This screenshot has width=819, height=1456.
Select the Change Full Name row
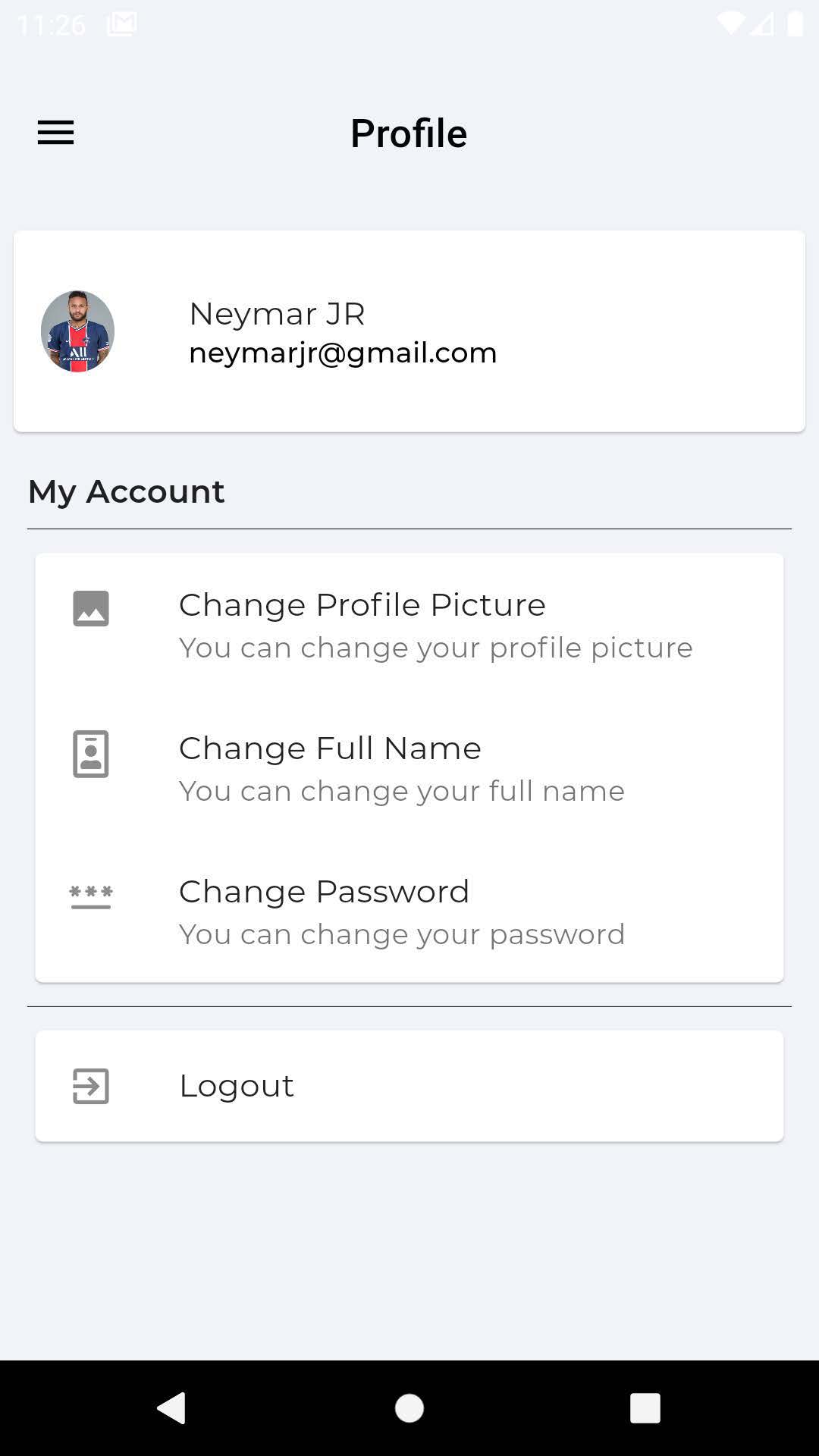point(409,768)
